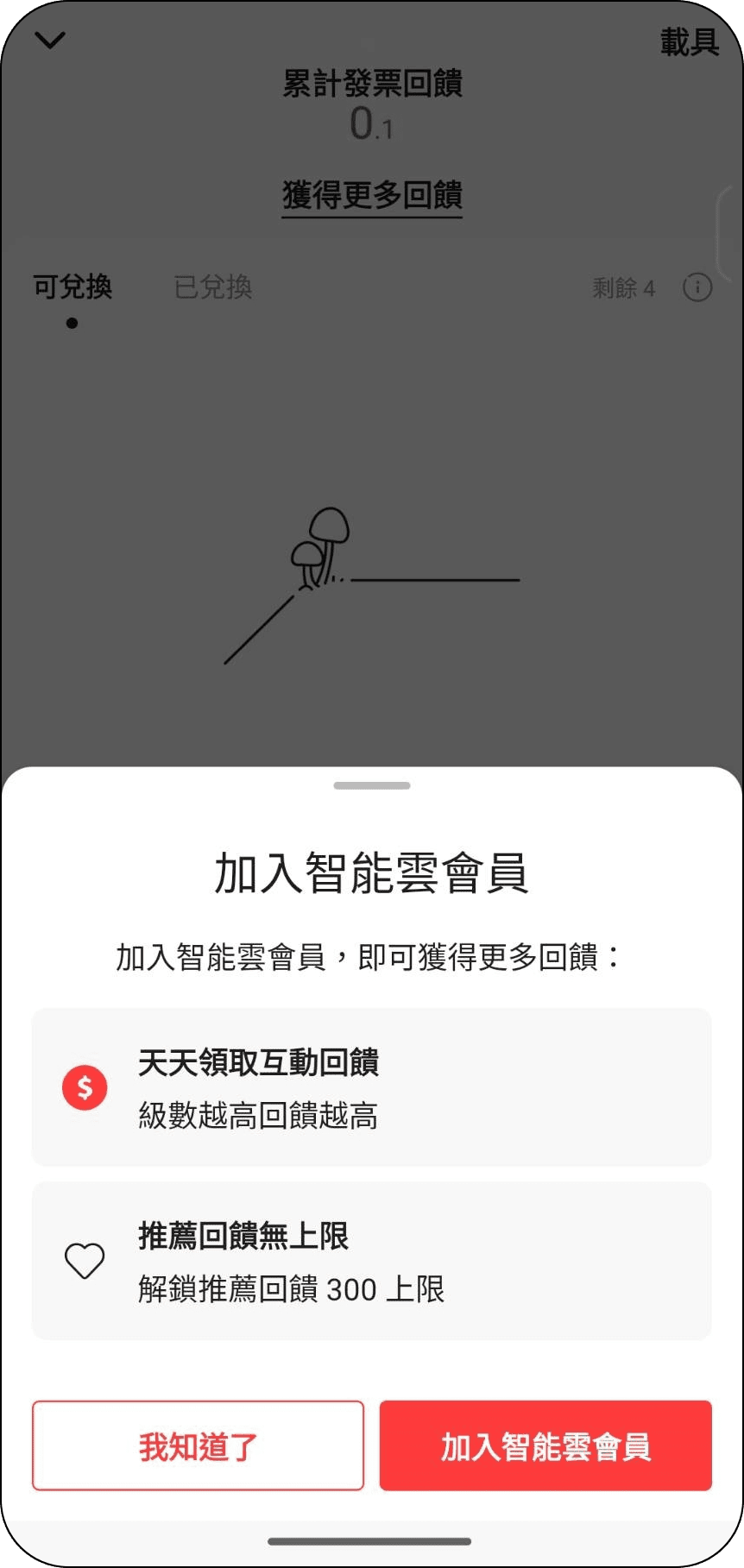
Task: Collapse the page with the down chevron
Action: 50,41
